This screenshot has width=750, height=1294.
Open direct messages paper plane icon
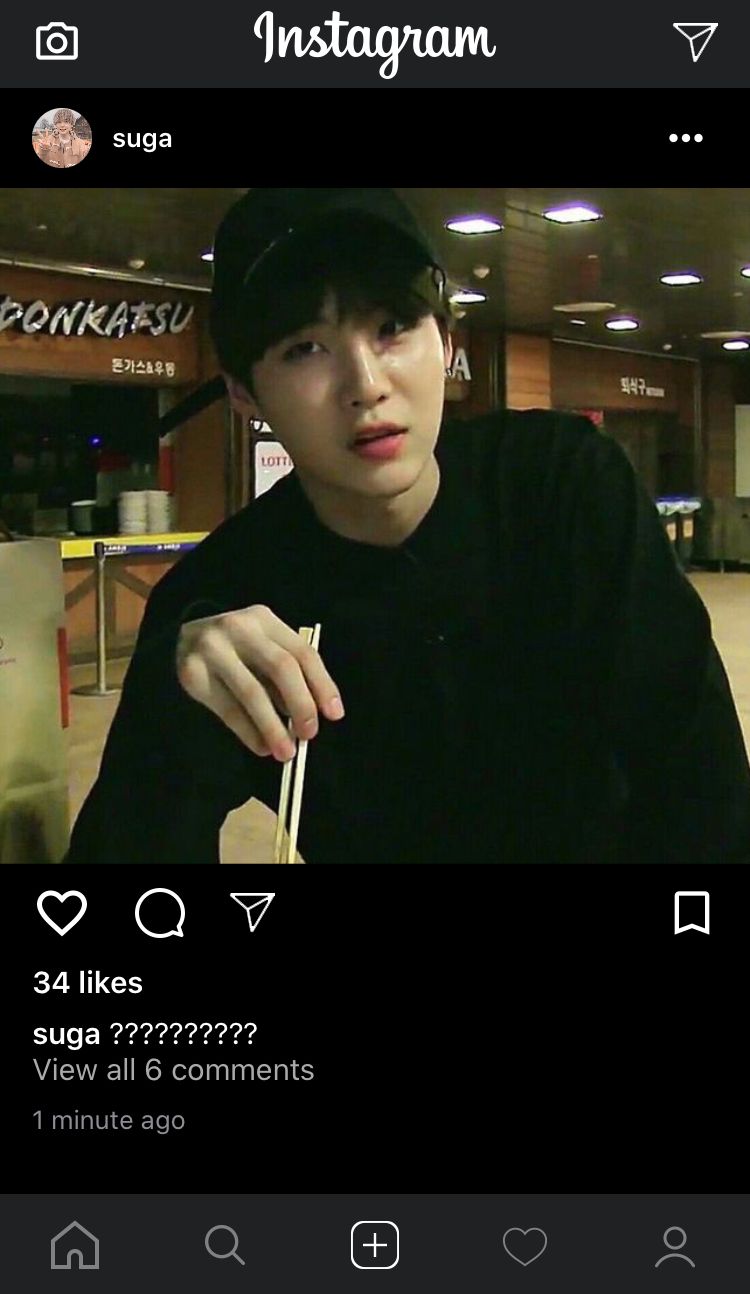[x=695, y=42]
